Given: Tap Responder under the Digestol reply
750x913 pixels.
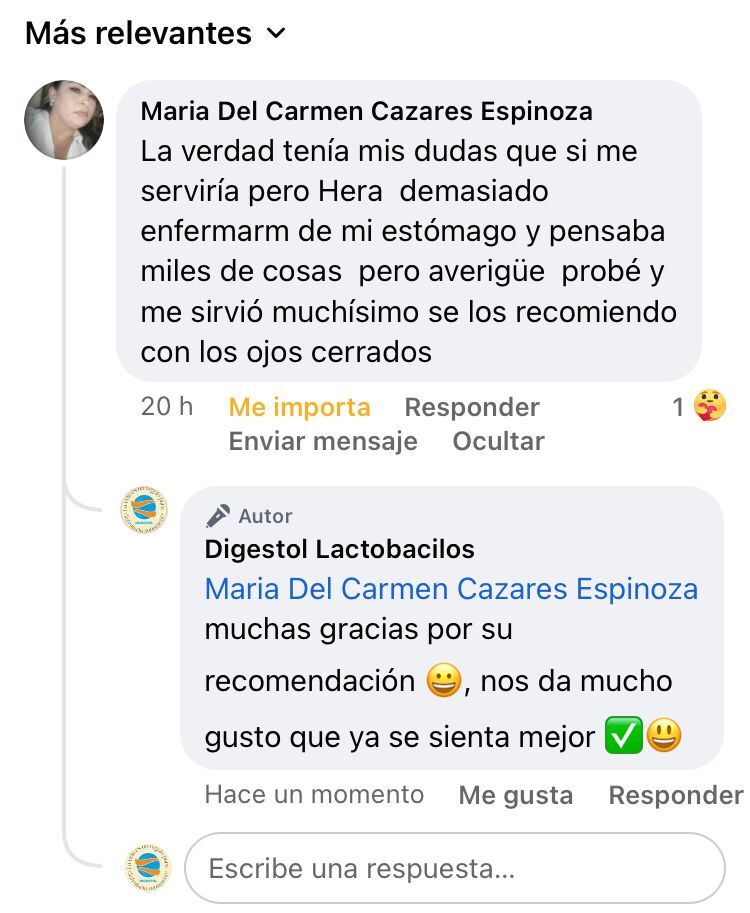Looking at the screenshot, I should point(675,795).
